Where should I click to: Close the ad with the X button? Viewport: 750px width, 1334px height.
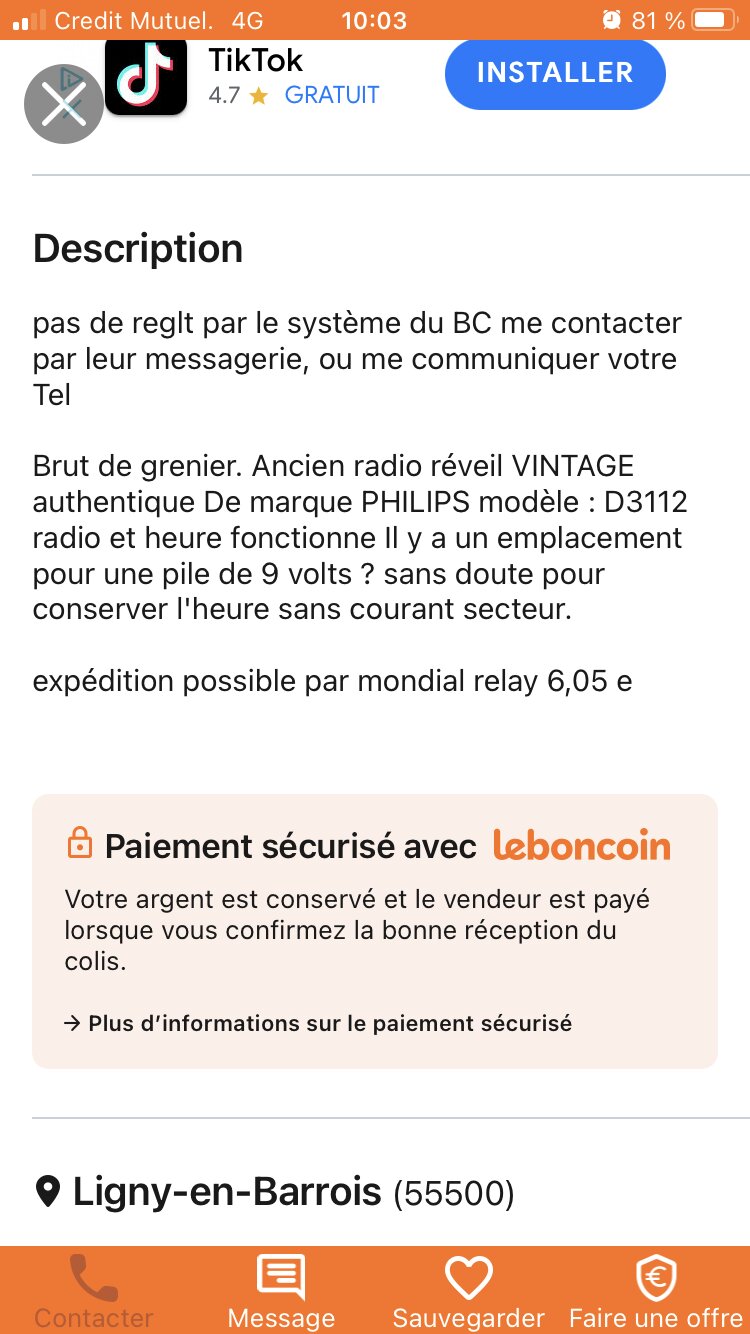64,104
